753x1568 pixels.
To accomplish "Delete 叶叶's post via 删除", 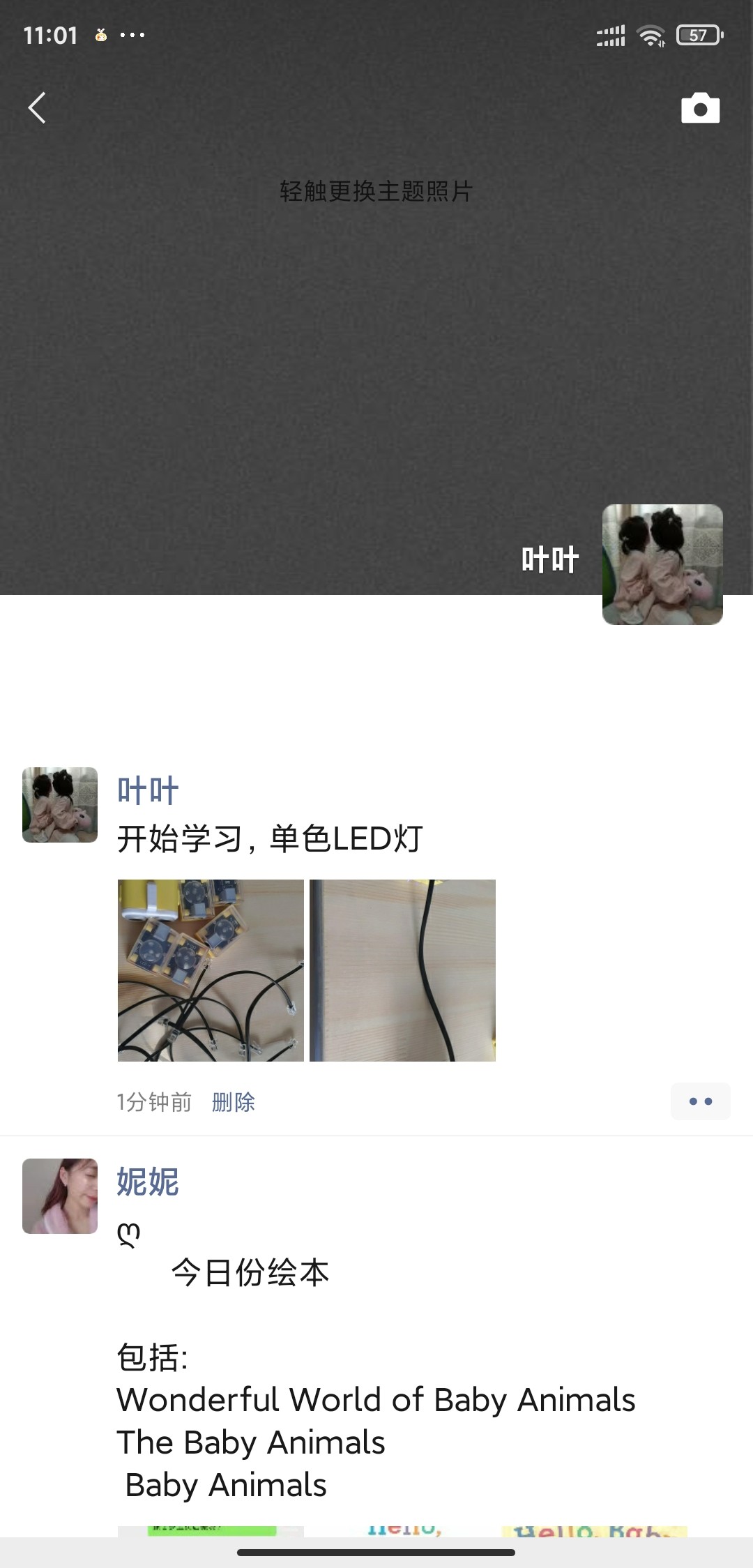I will [234, 1102].
